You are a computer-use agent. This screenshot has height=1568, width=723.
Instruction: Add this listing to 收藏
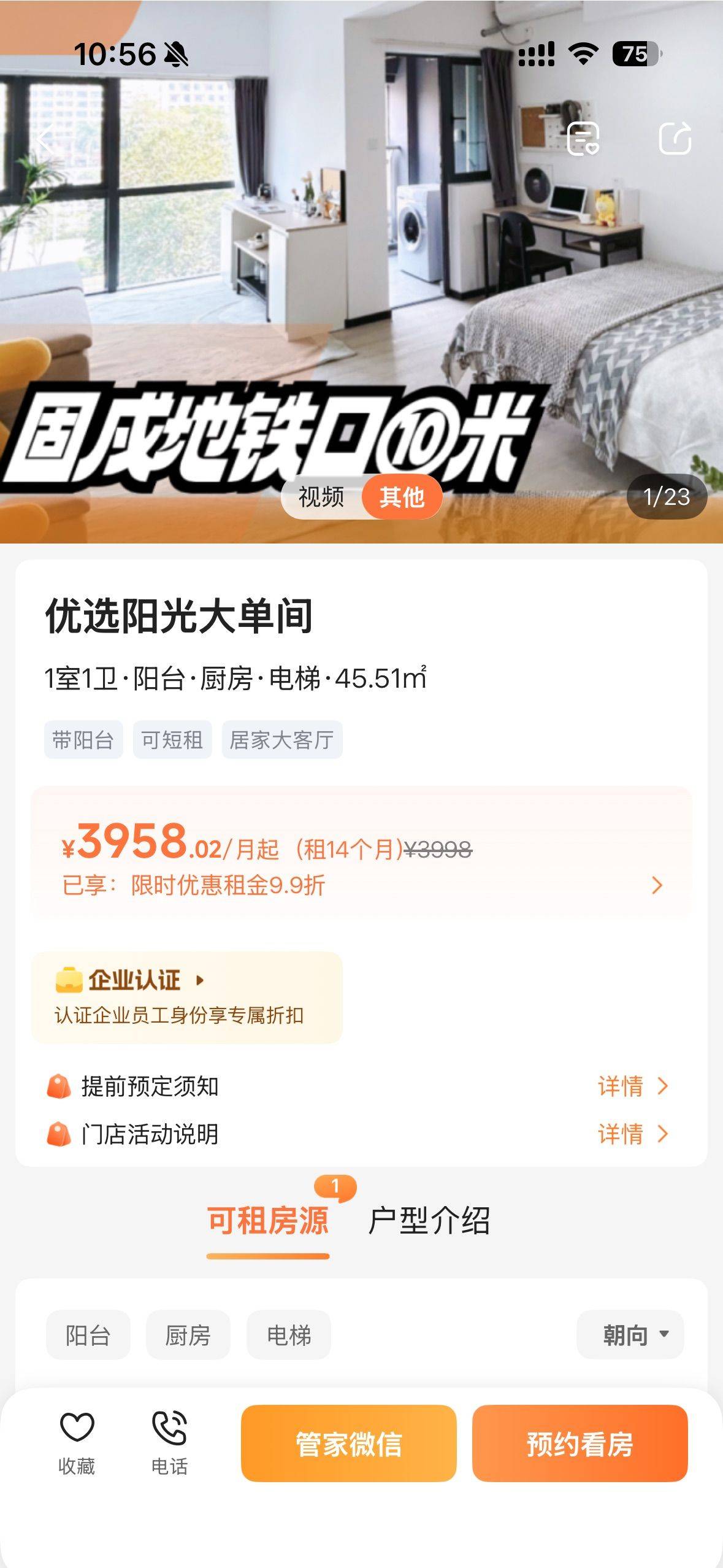(77, 1443)
